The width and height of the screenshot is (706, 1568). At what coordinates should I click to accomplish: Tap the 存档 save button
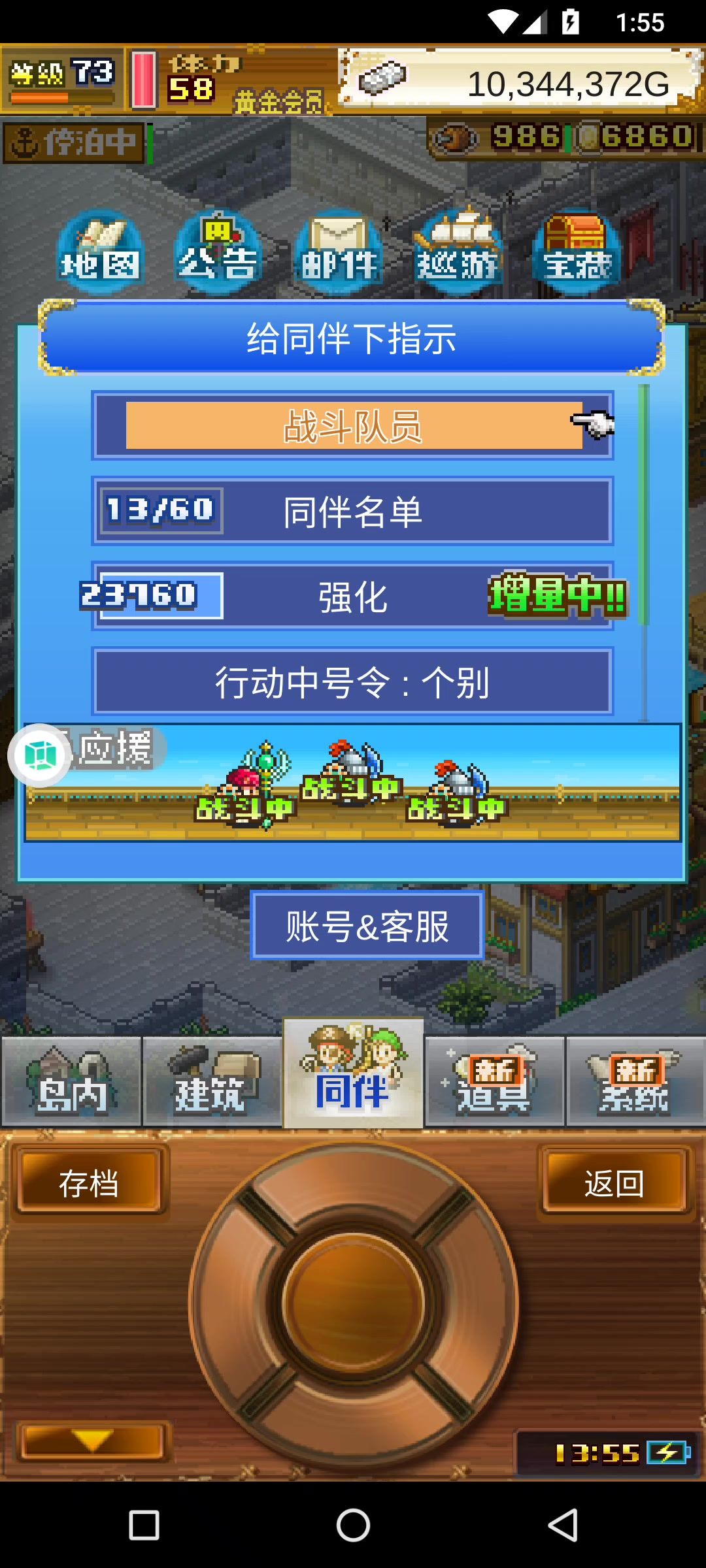[x=90, y=1183]
